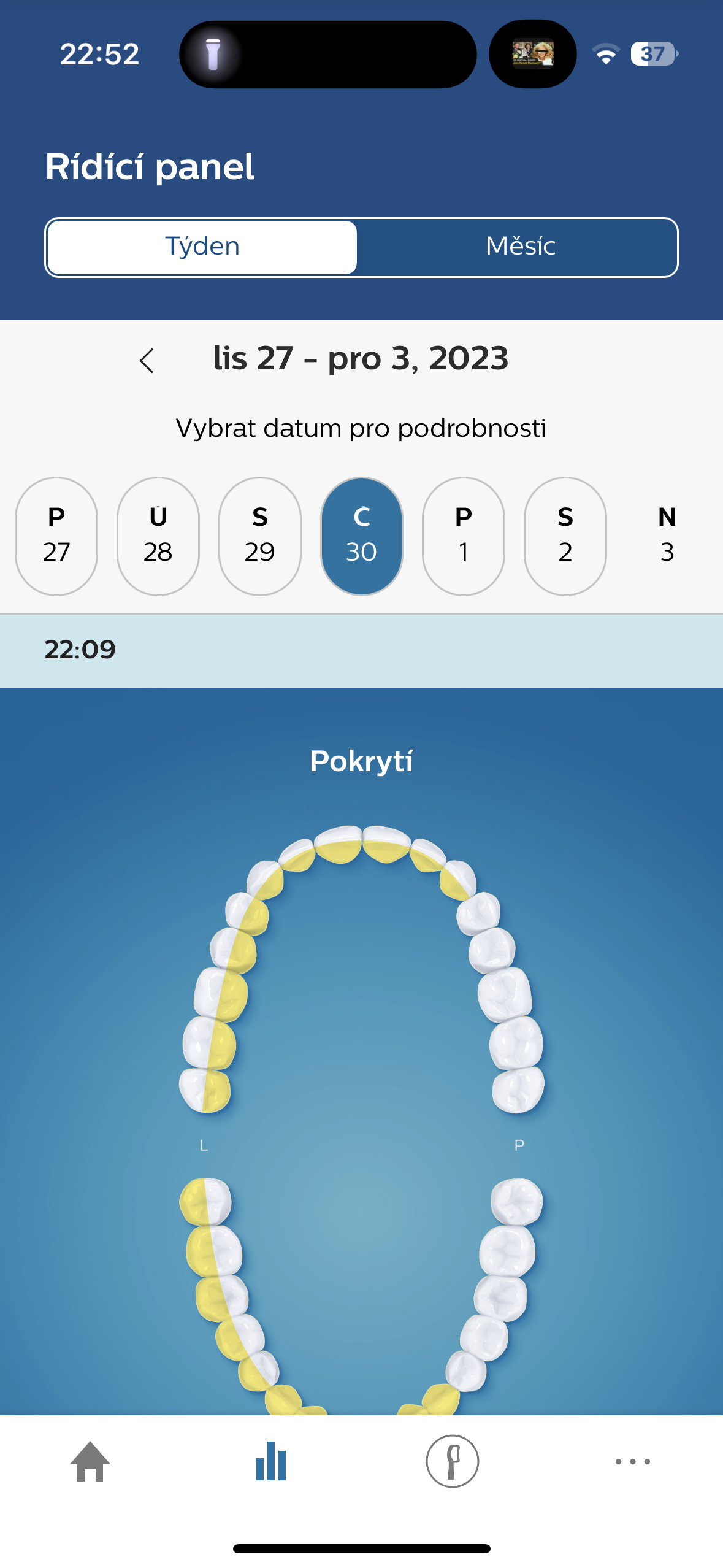Select Sunday N 3 date pill

point(667,536)
